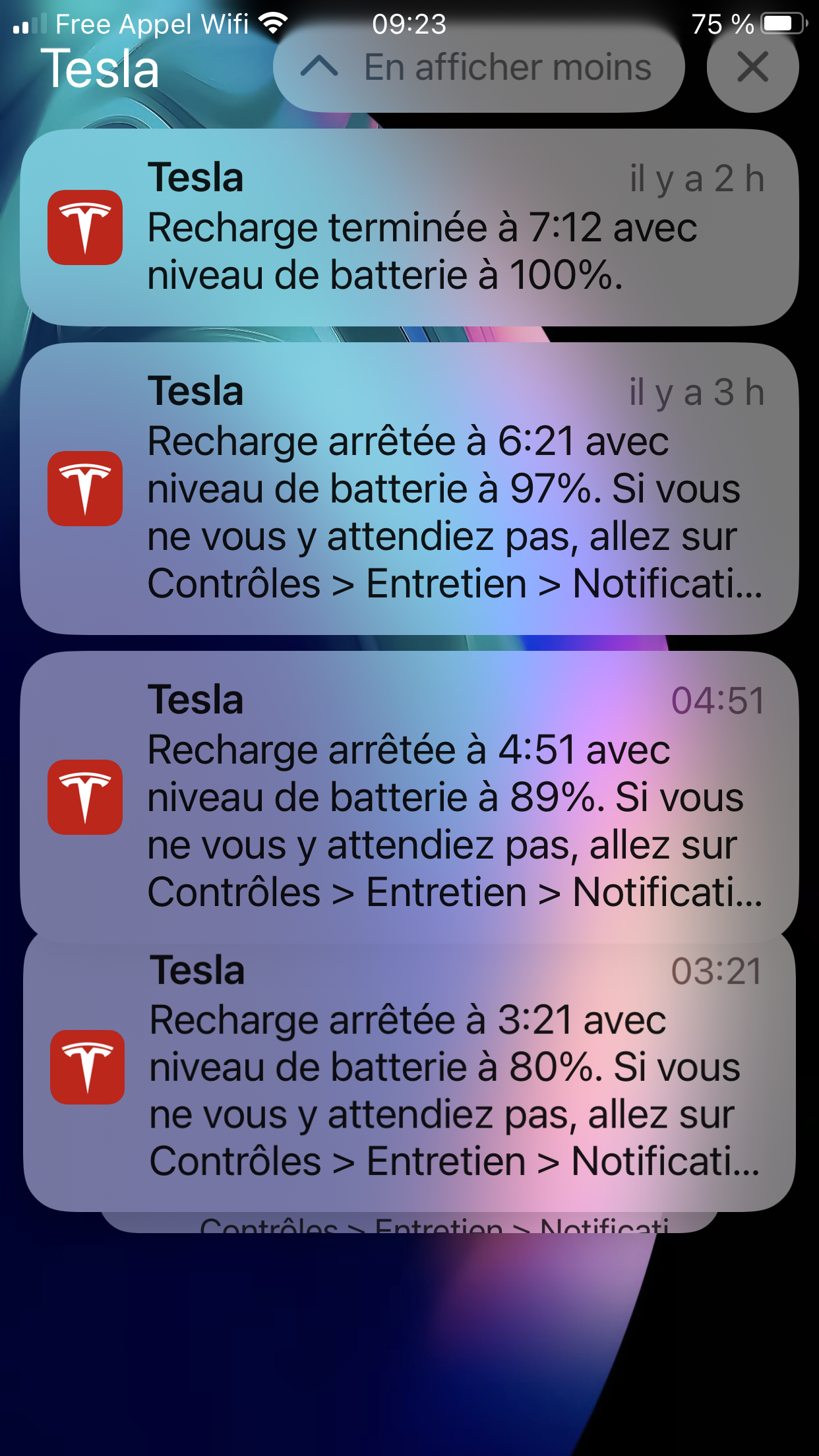Viewport: 819px width, 1456px height.
Task: Open the Recharge terminée à 7:12 notification
Action: pos(409,228)
